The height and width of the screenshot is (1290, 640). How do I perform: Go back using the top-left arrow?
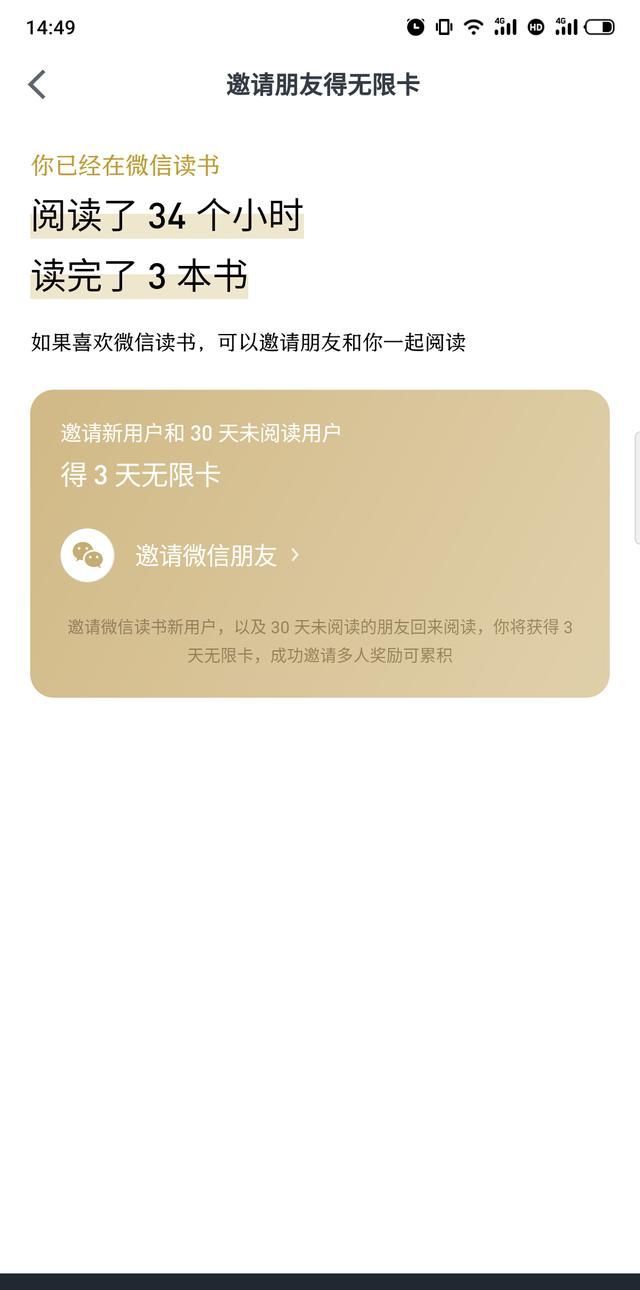pyautogui.click(x=37, y=85)
